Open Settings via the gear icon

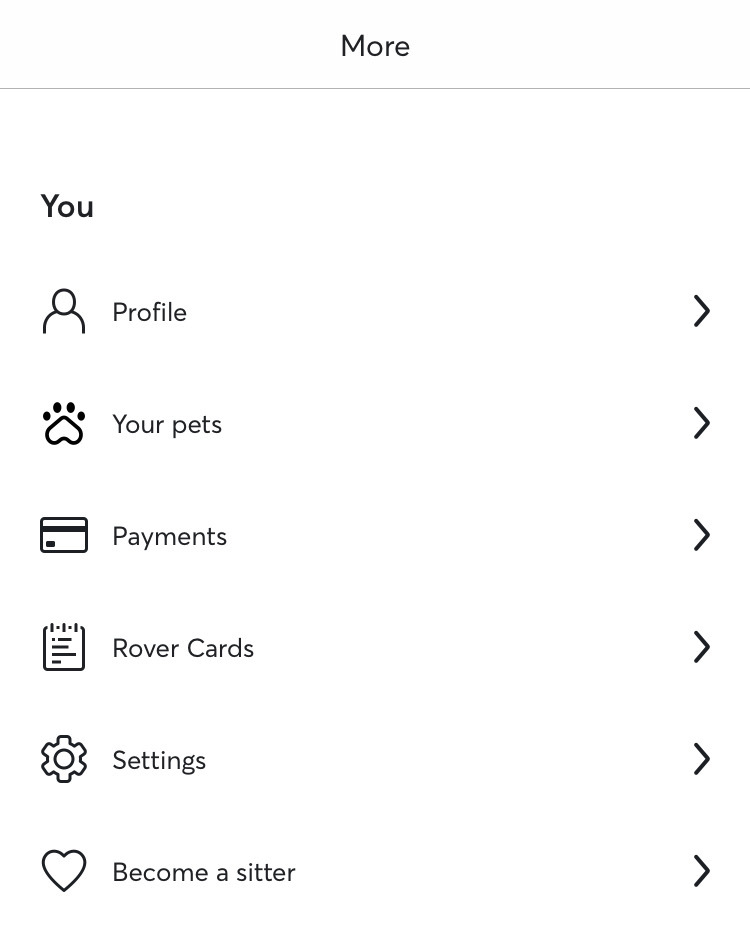tap(64, 759)
